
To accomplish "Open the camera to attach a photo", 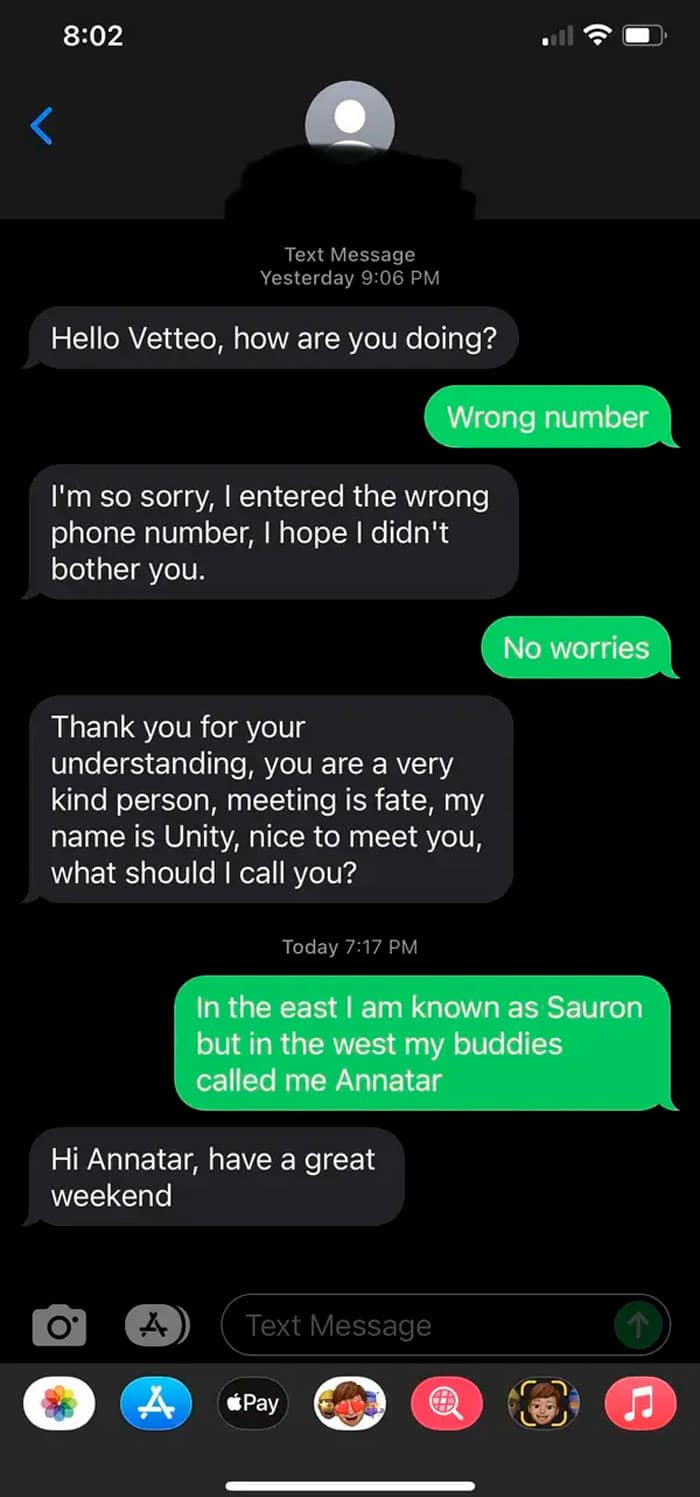I will pyautogui.click(x=59, y=1326).
